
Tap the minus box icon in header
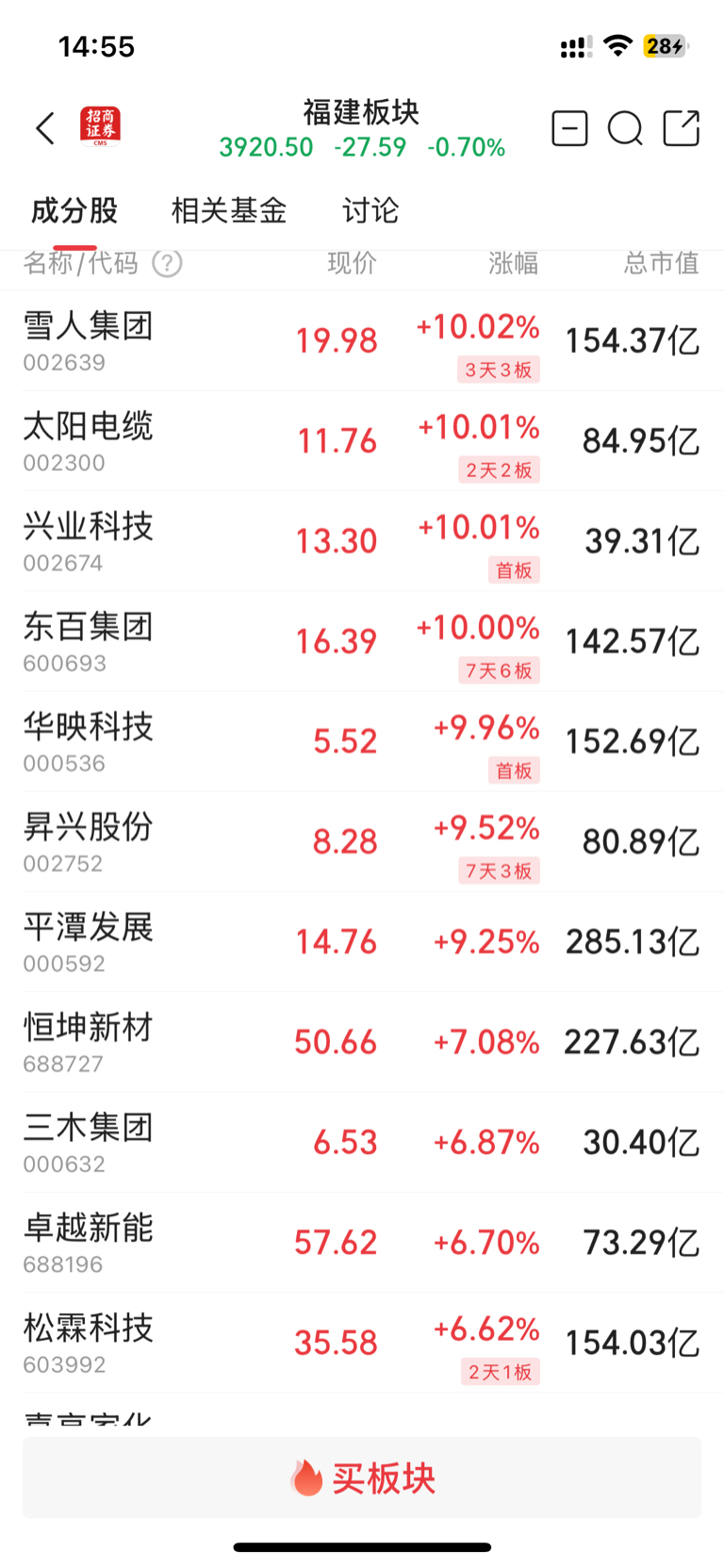[x=569, y=128]
